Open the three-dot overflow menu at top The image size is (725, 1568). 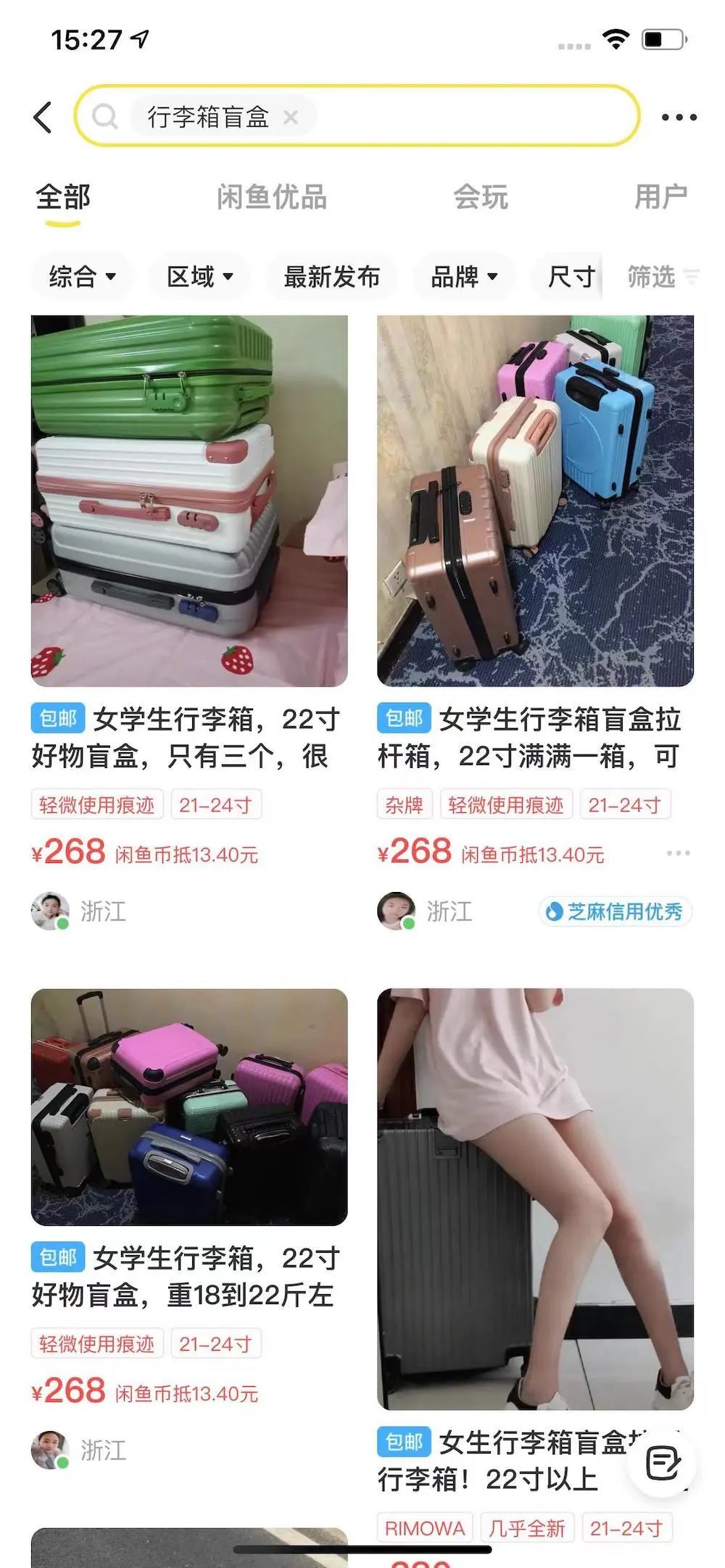[x=679, y=117]
